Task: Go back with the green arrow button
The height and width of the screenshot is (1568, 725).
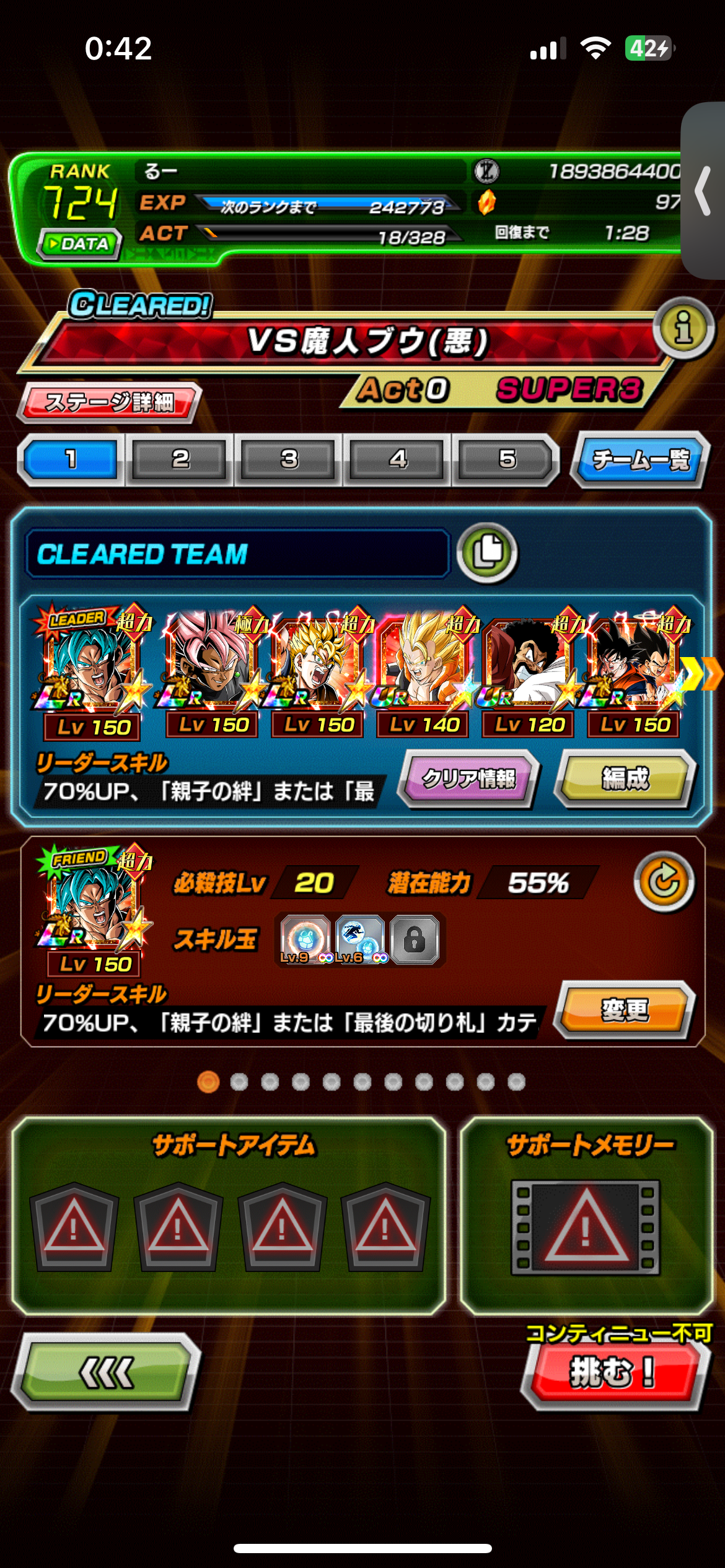Action: click(107, 1372)
